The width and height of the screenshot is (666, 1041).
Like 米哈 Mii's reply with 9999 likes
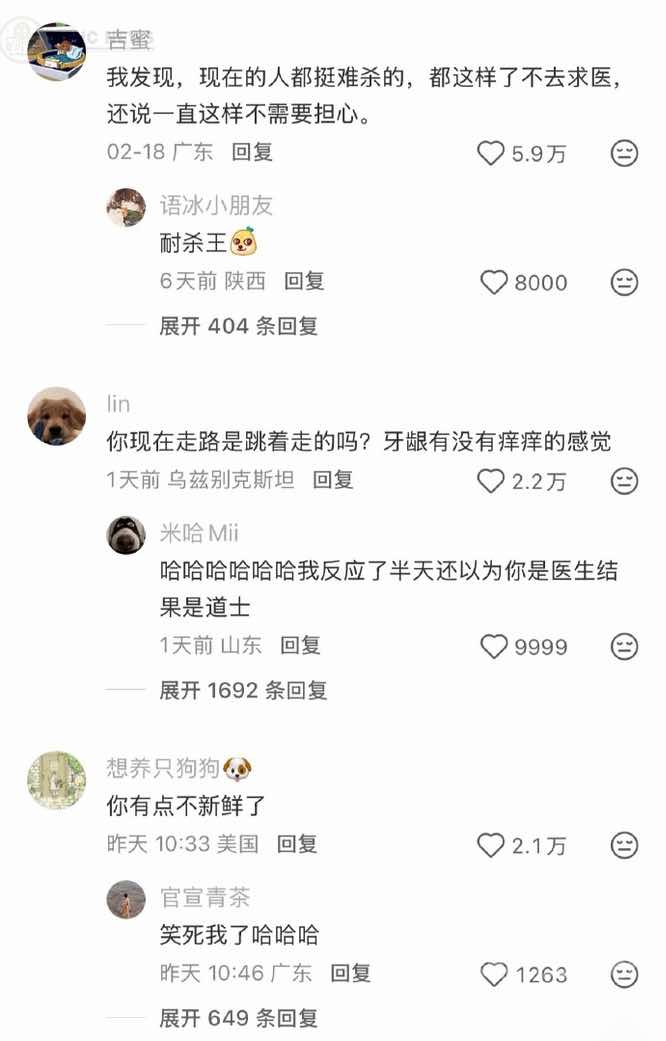point(494,646)
